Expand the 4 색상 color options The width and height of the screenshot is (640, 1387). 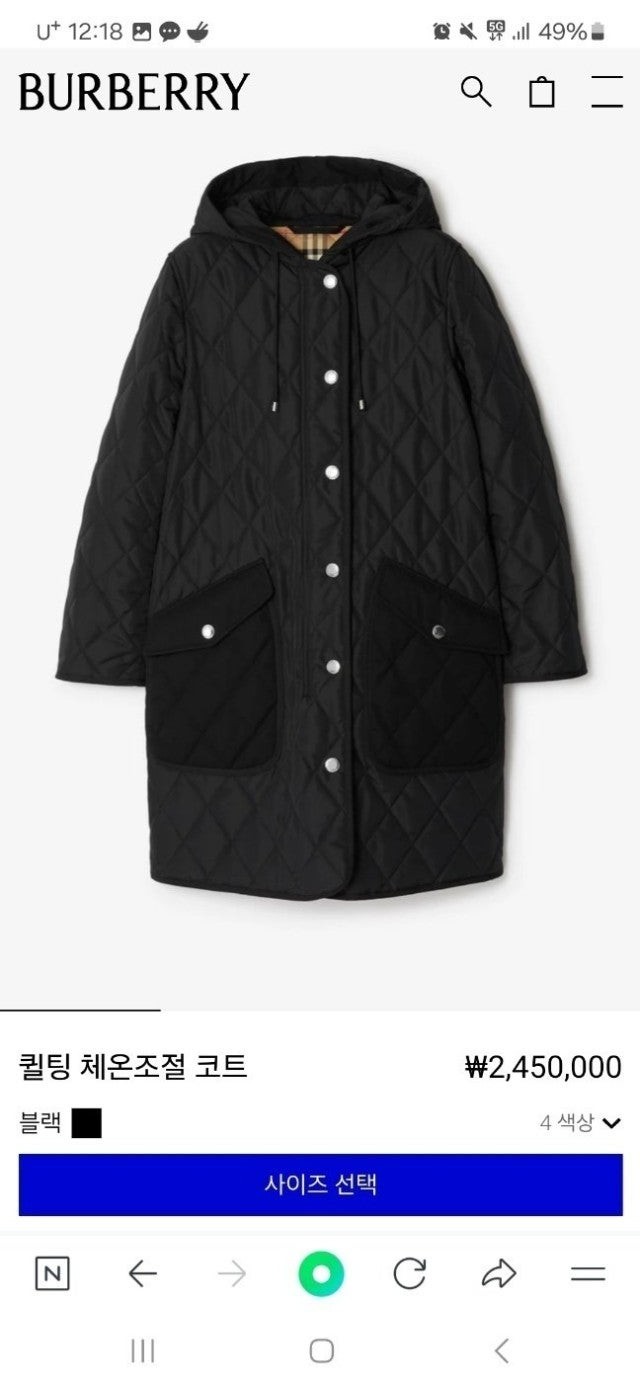click(x=580, y=1123)
